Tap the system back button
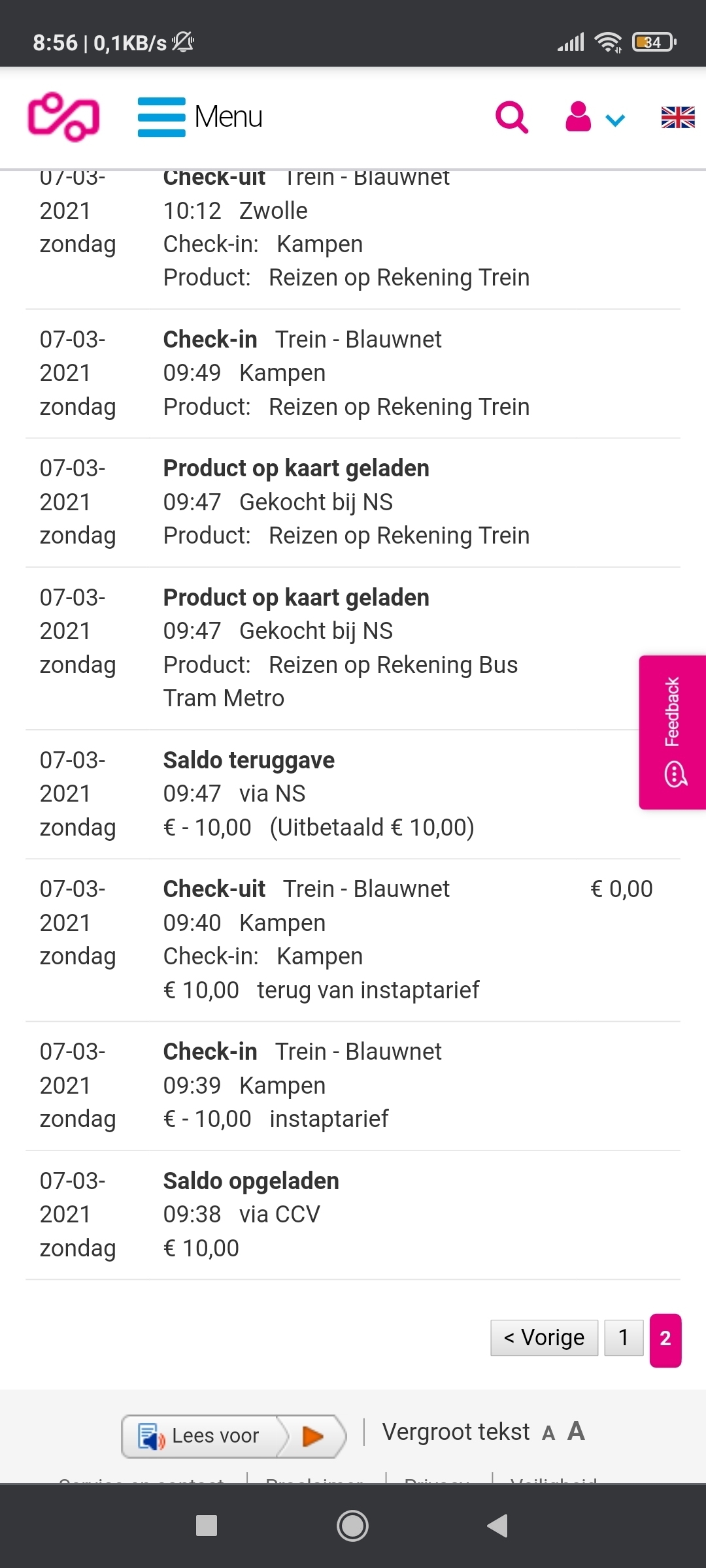Image resolution: width=706 pixels, height=1568 pixels. (x=497, y=1526)
